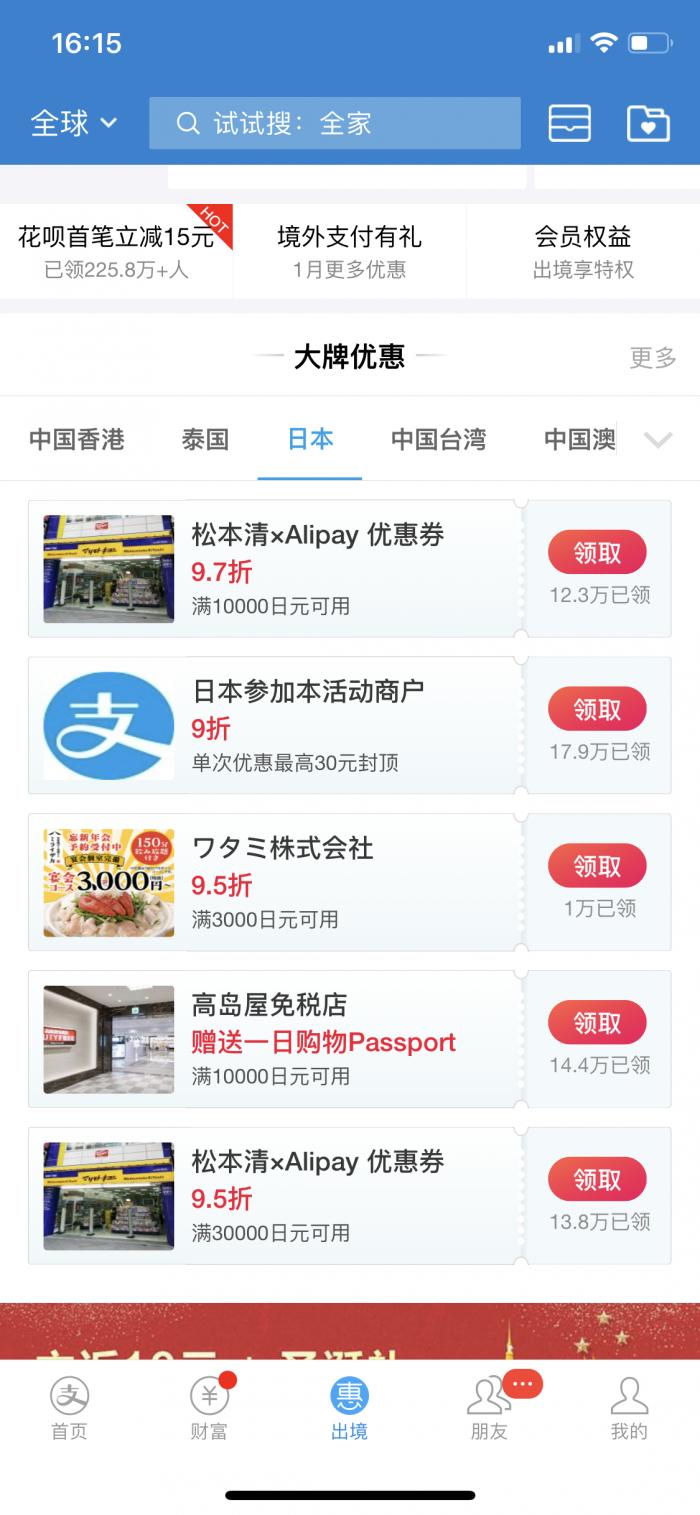Viewport: 700px width, 1515px height.
Task: Open the favorites folder icon
Action: tap(648, 123)
